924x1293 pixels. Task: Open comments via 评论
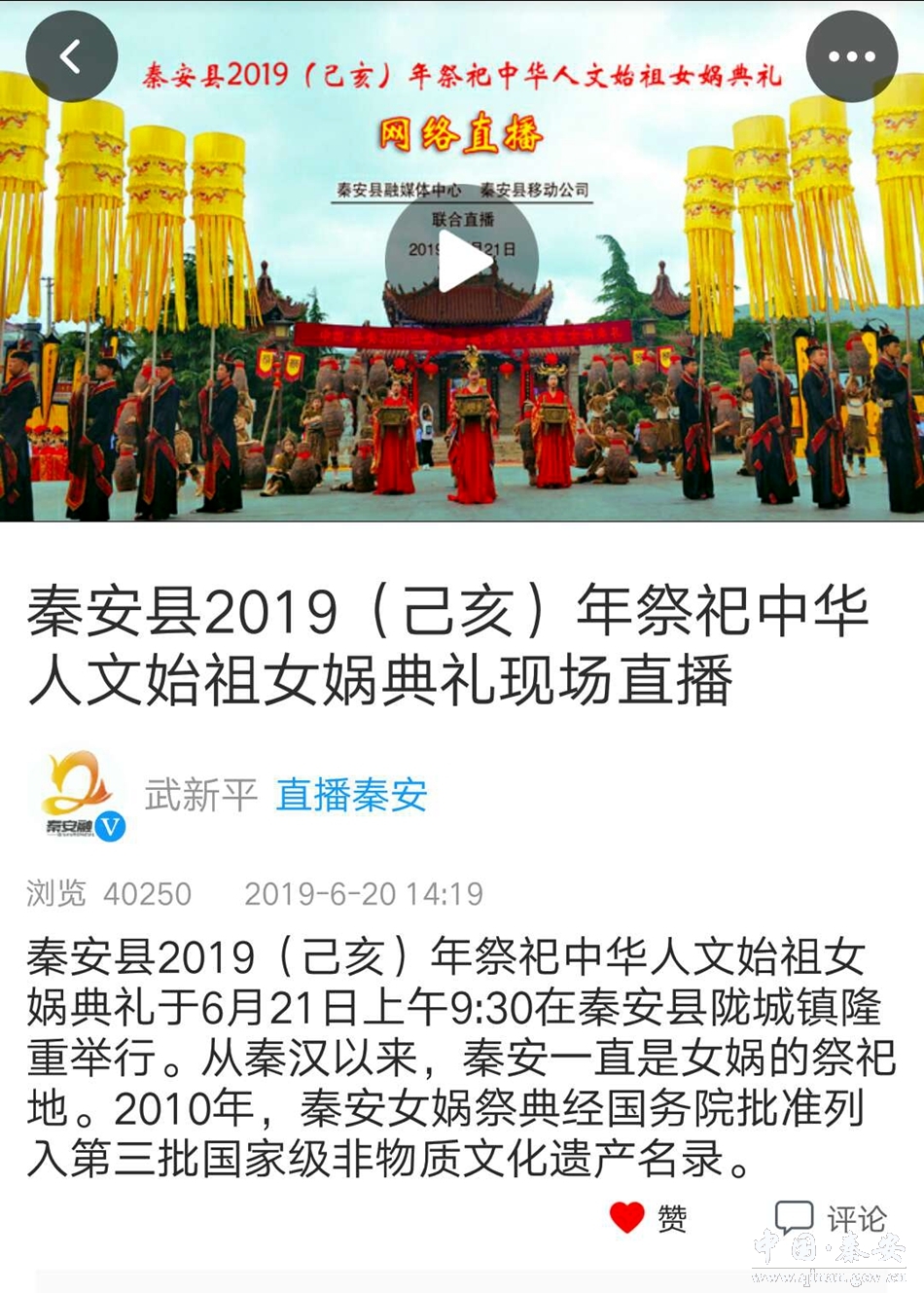click(x=831, y=1217)
